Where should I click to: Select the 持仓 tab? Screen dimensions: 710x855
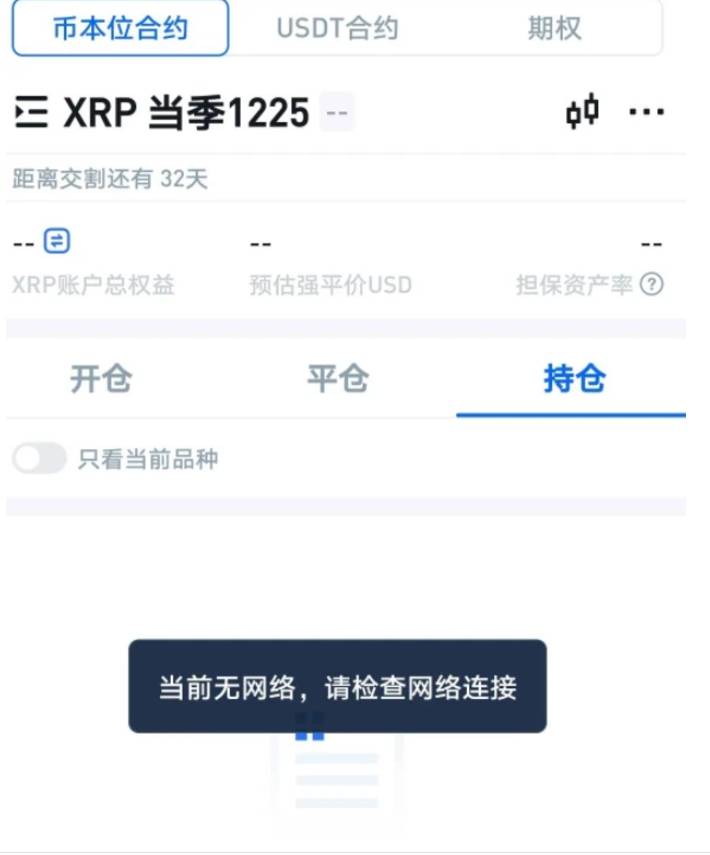[x=574, y=379]
